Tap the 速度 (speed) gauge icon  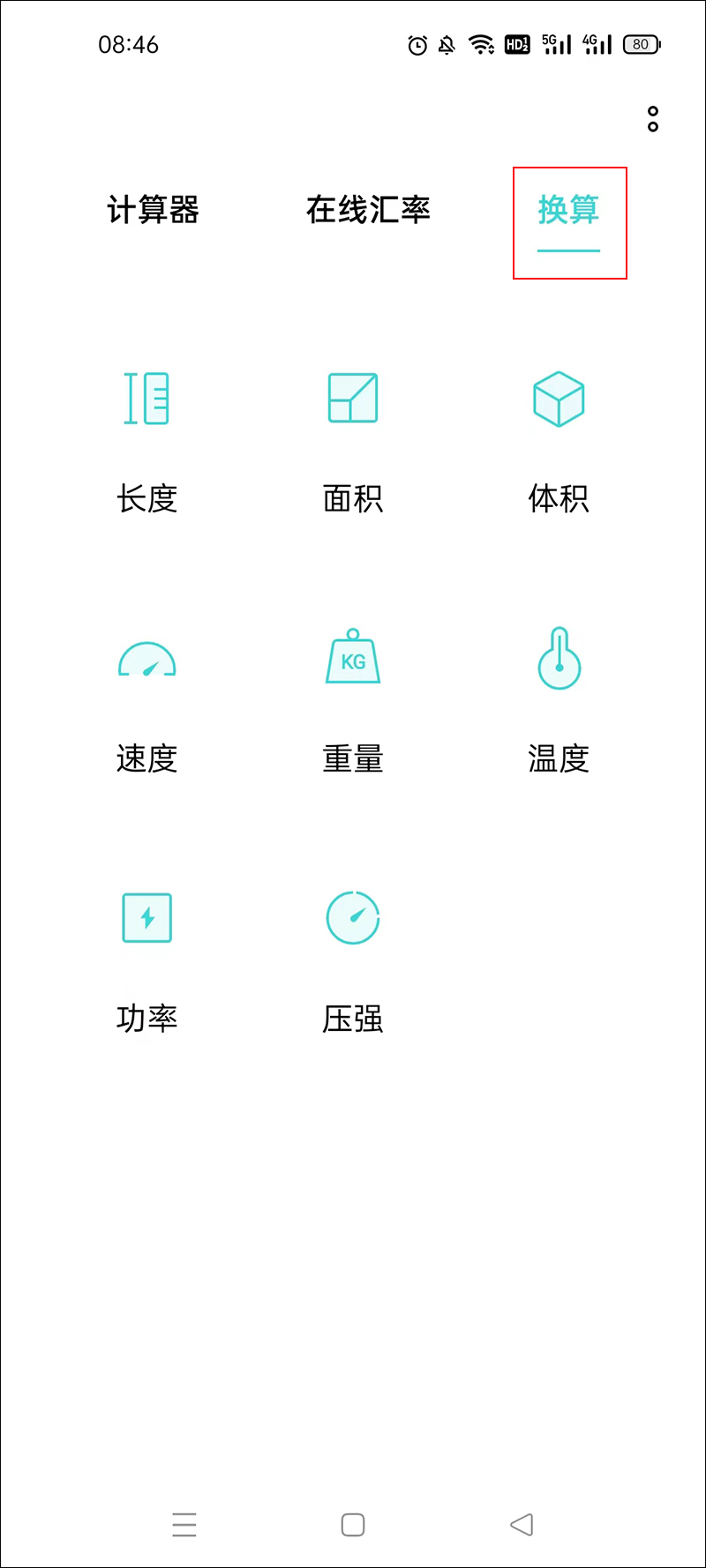[146, 659]
